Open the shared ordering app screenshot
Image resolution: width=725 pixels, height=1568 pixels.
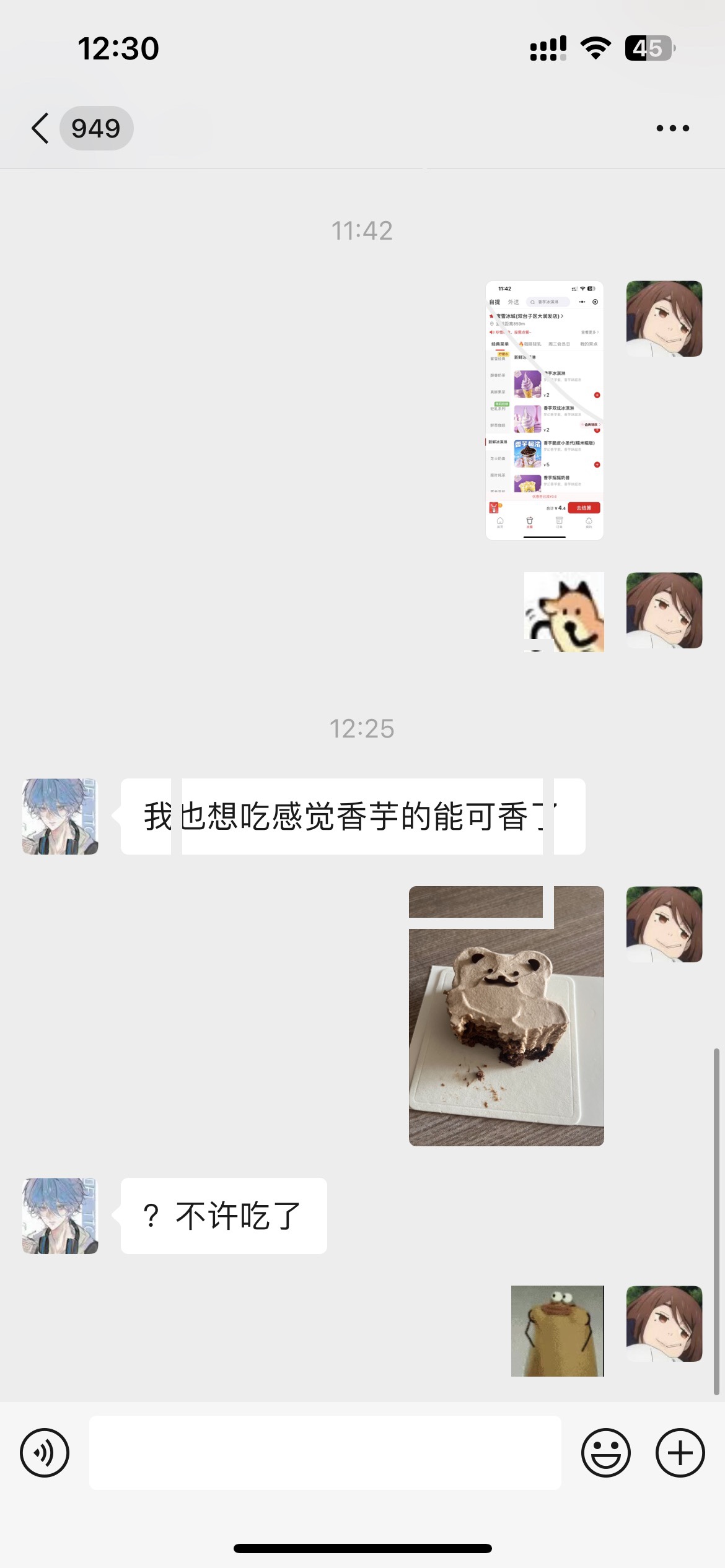coord(544,410)
